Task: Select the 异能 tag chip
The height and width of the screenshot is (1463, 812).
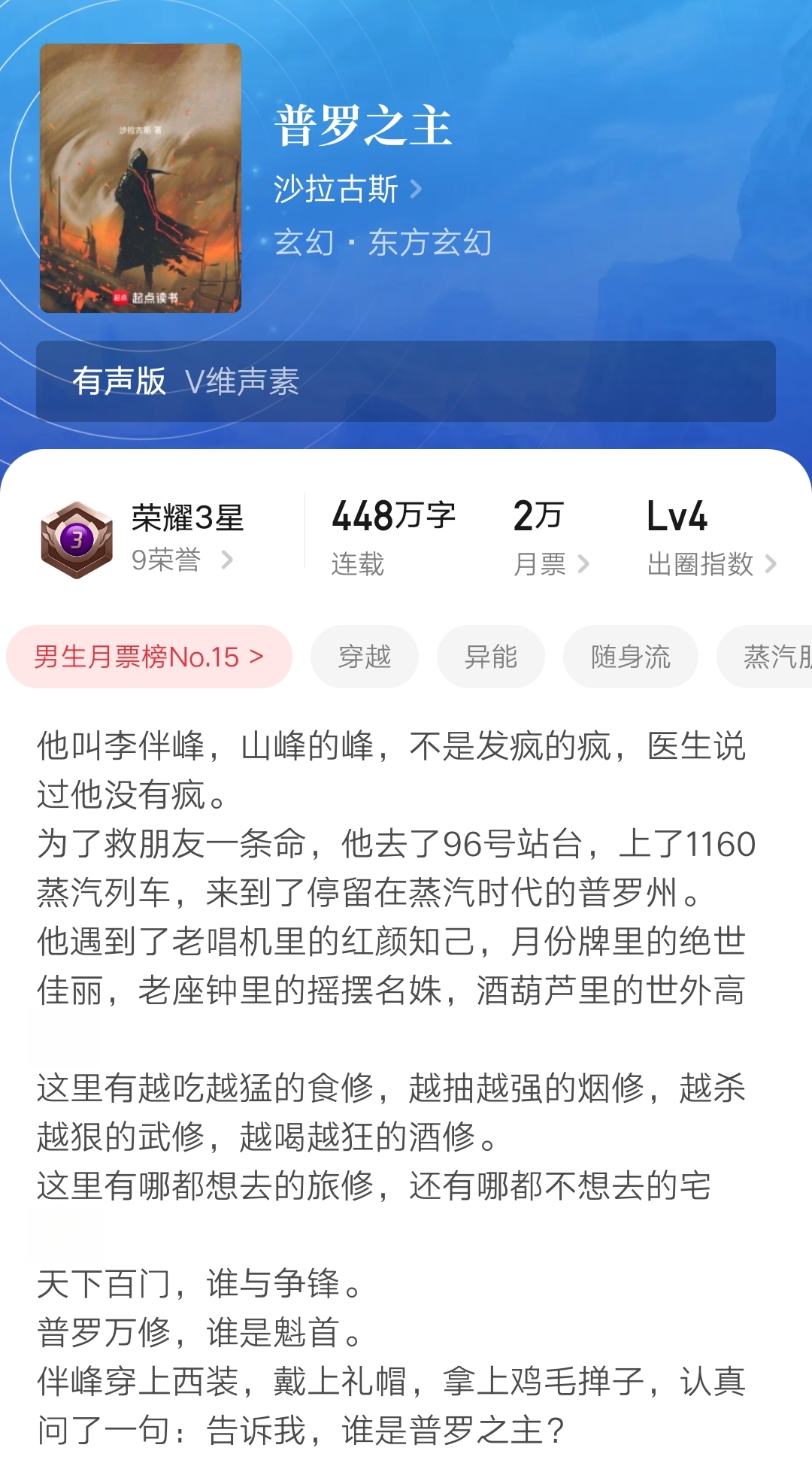Action: (490, 657)
